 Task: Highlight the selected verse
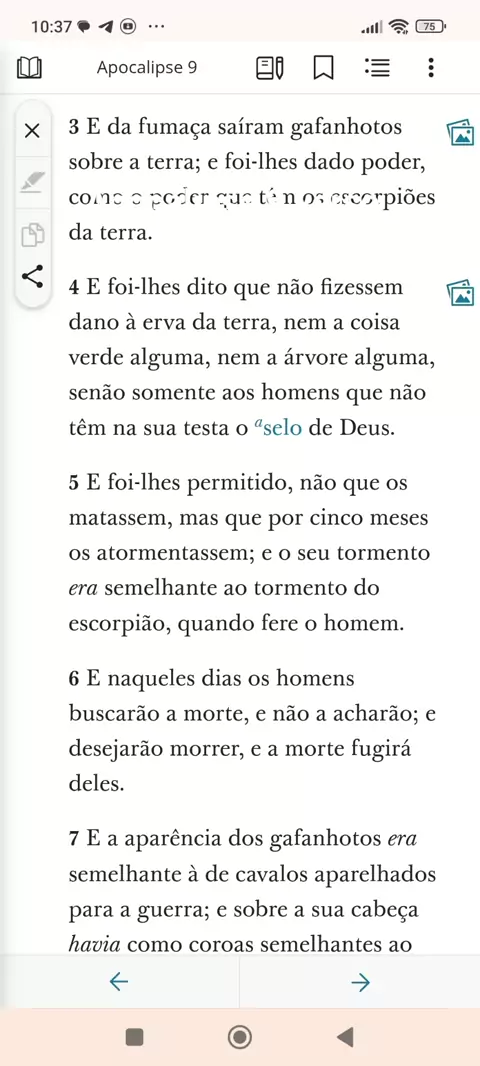[32, 182]
